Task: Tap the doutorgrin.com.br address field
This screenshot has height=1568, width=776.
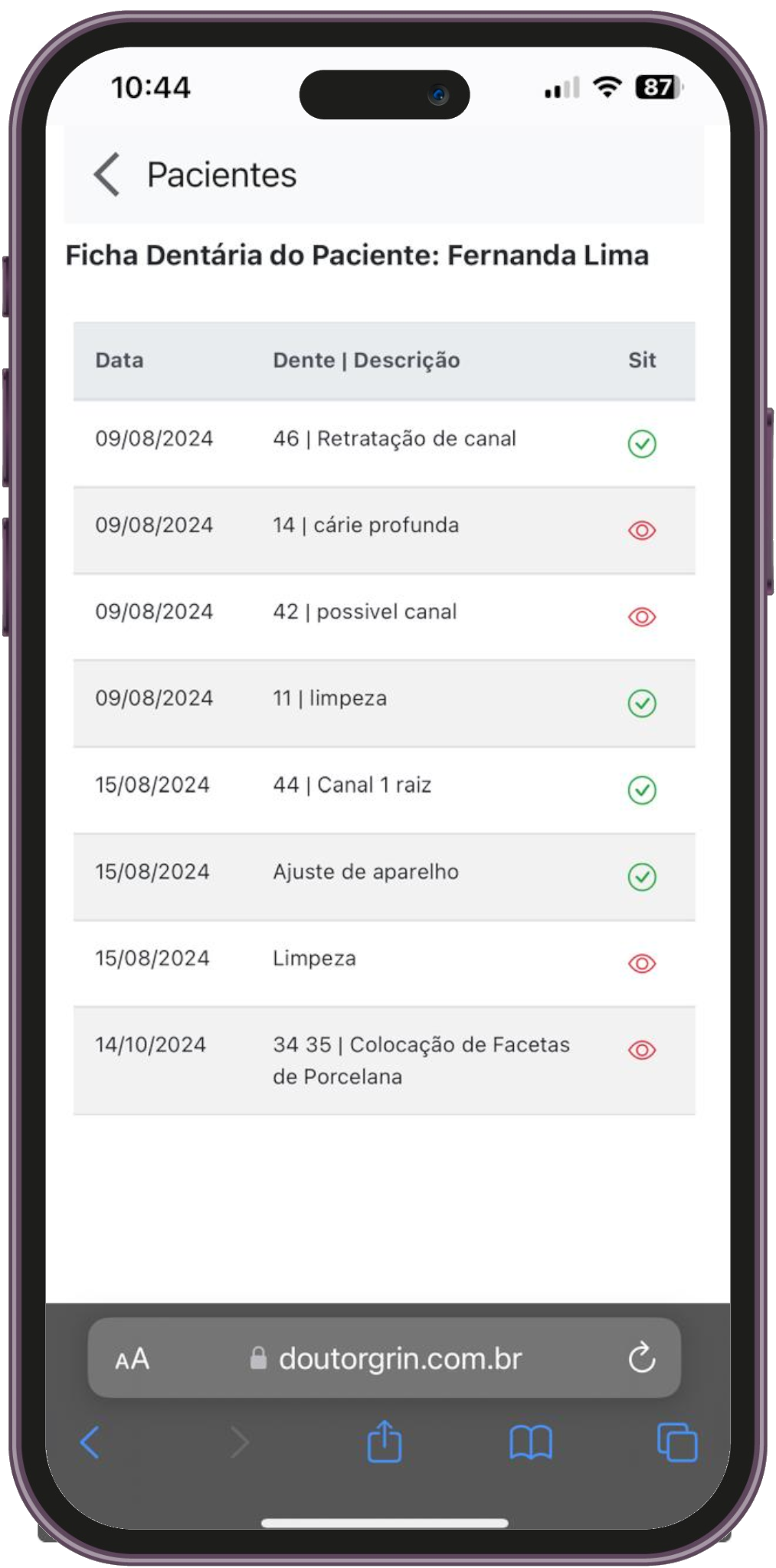Action: click(401, 1360)
